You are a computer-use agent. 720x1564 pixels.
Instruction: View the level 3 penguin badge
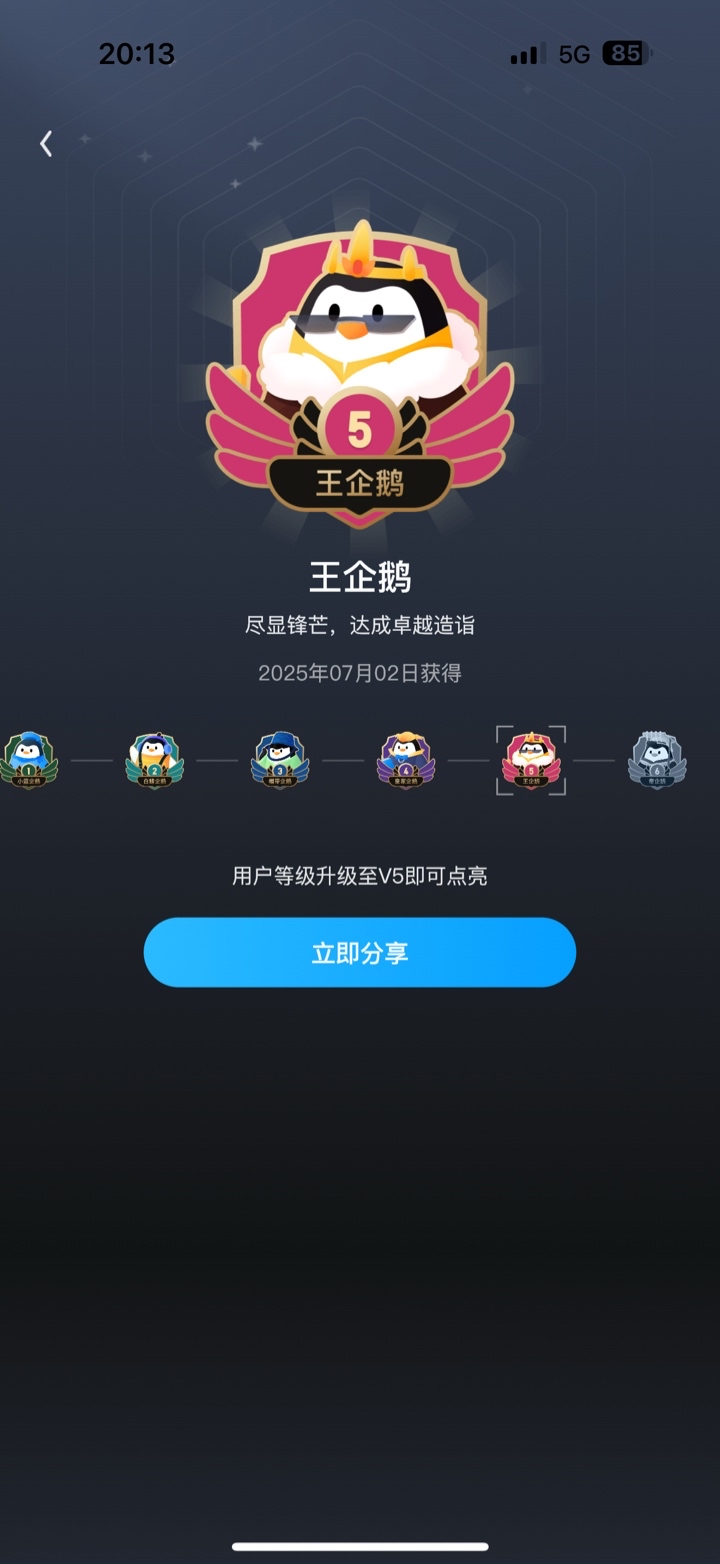coord(280,761)
